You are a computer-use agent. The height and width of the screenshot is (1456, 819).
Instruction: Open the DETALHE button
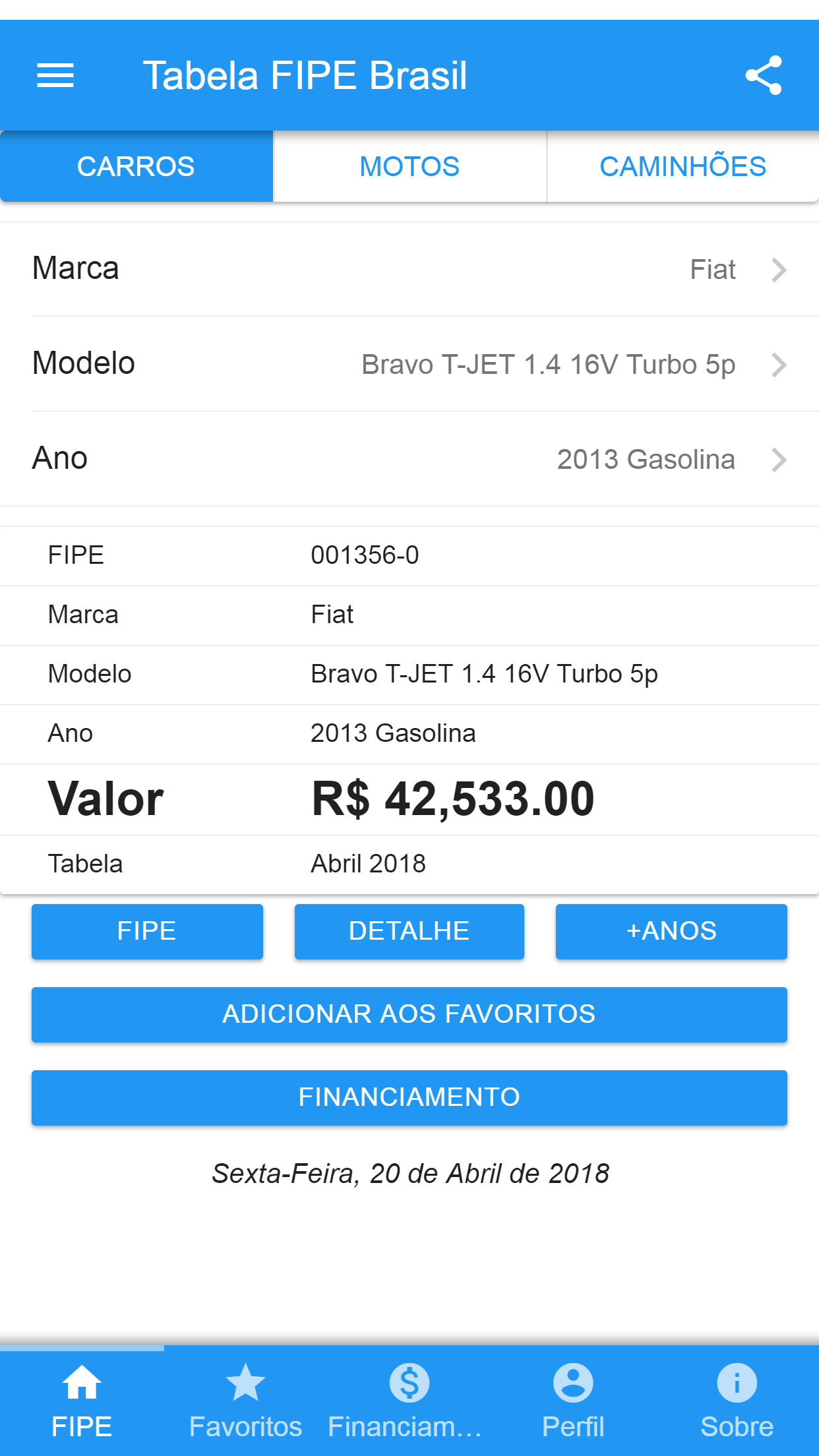409,931
